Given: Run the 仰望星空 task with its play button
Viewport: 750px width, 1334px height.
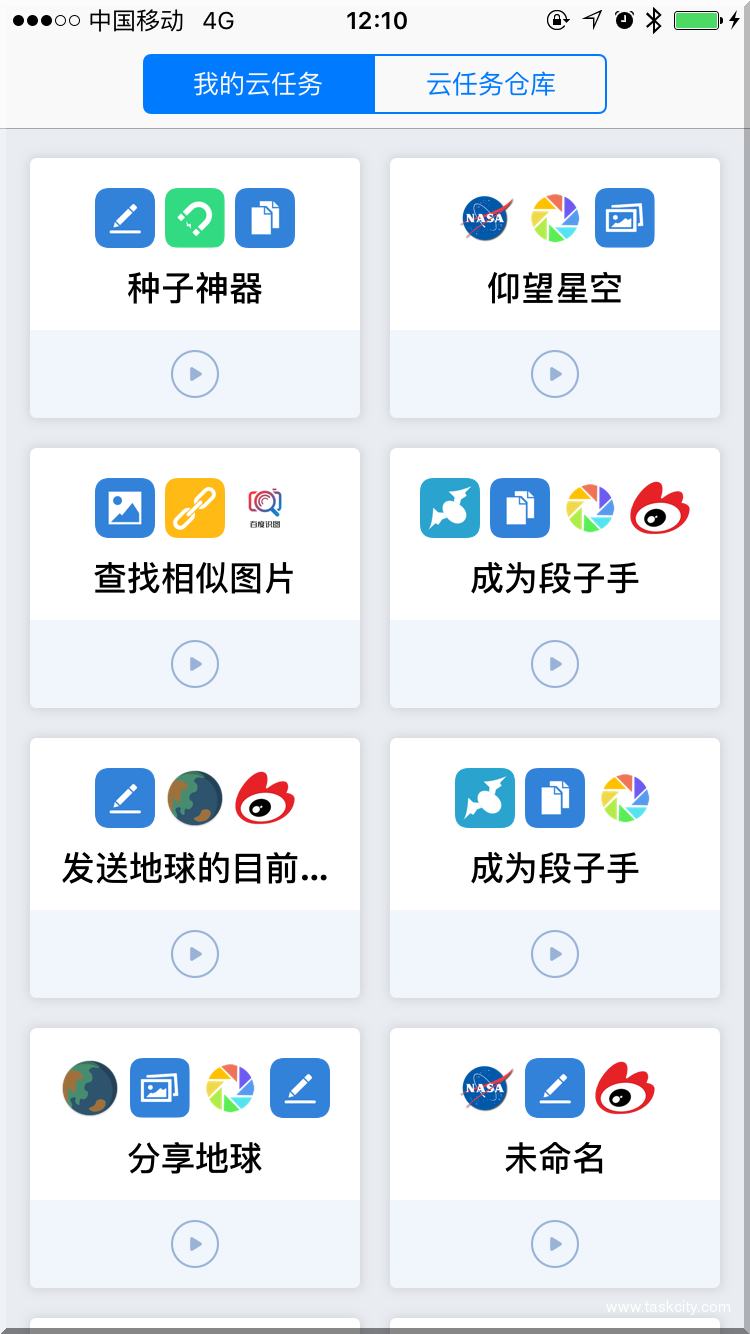Looking at the screenshot, I should (x=555, y=374).
